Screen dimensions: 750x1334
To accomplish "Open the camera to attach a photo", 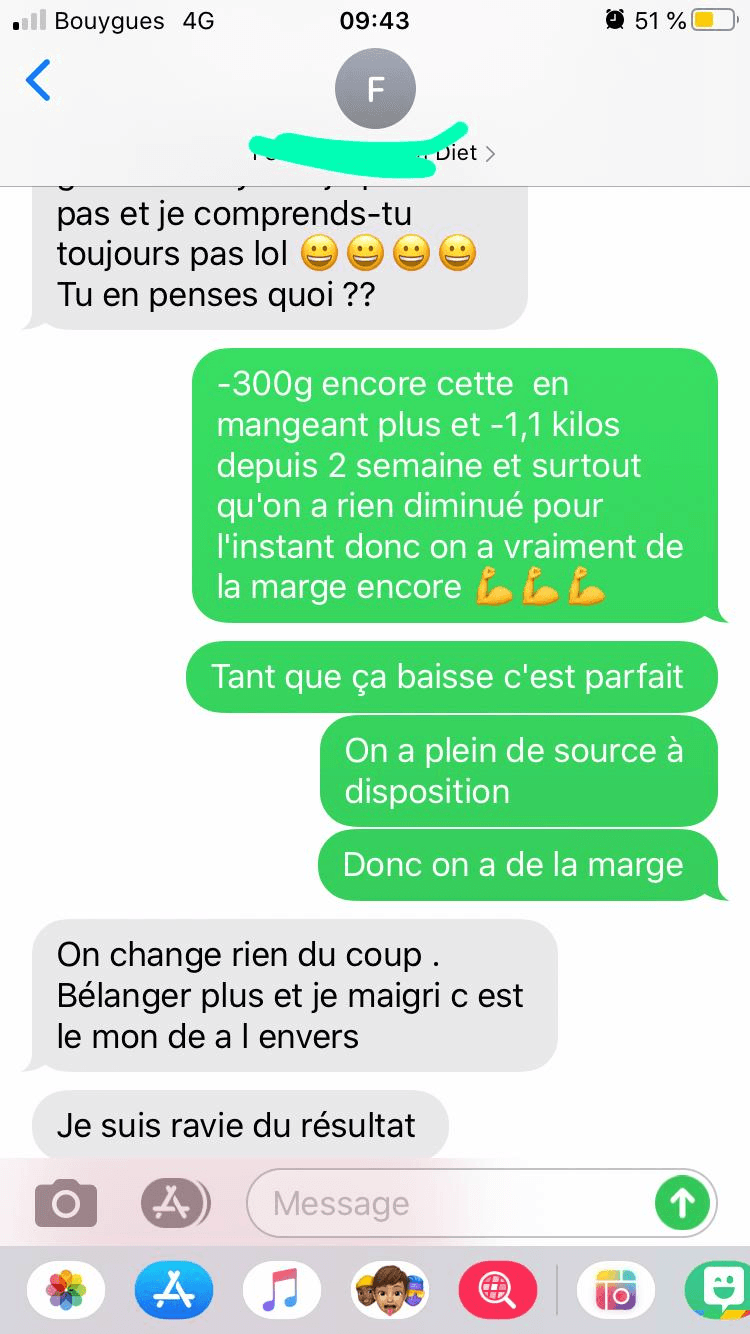I will point(66,1202).
